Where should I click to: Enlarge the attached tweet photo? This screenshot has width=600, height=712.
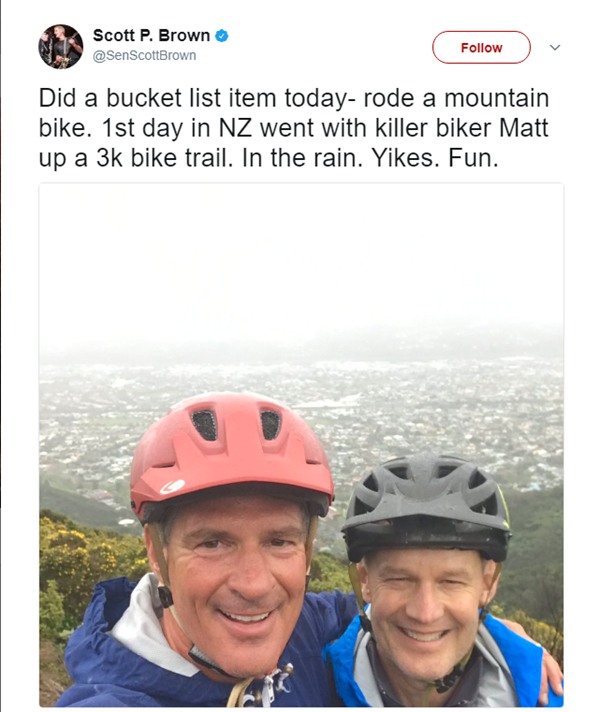pyautogui.click(x=300, y=445)
